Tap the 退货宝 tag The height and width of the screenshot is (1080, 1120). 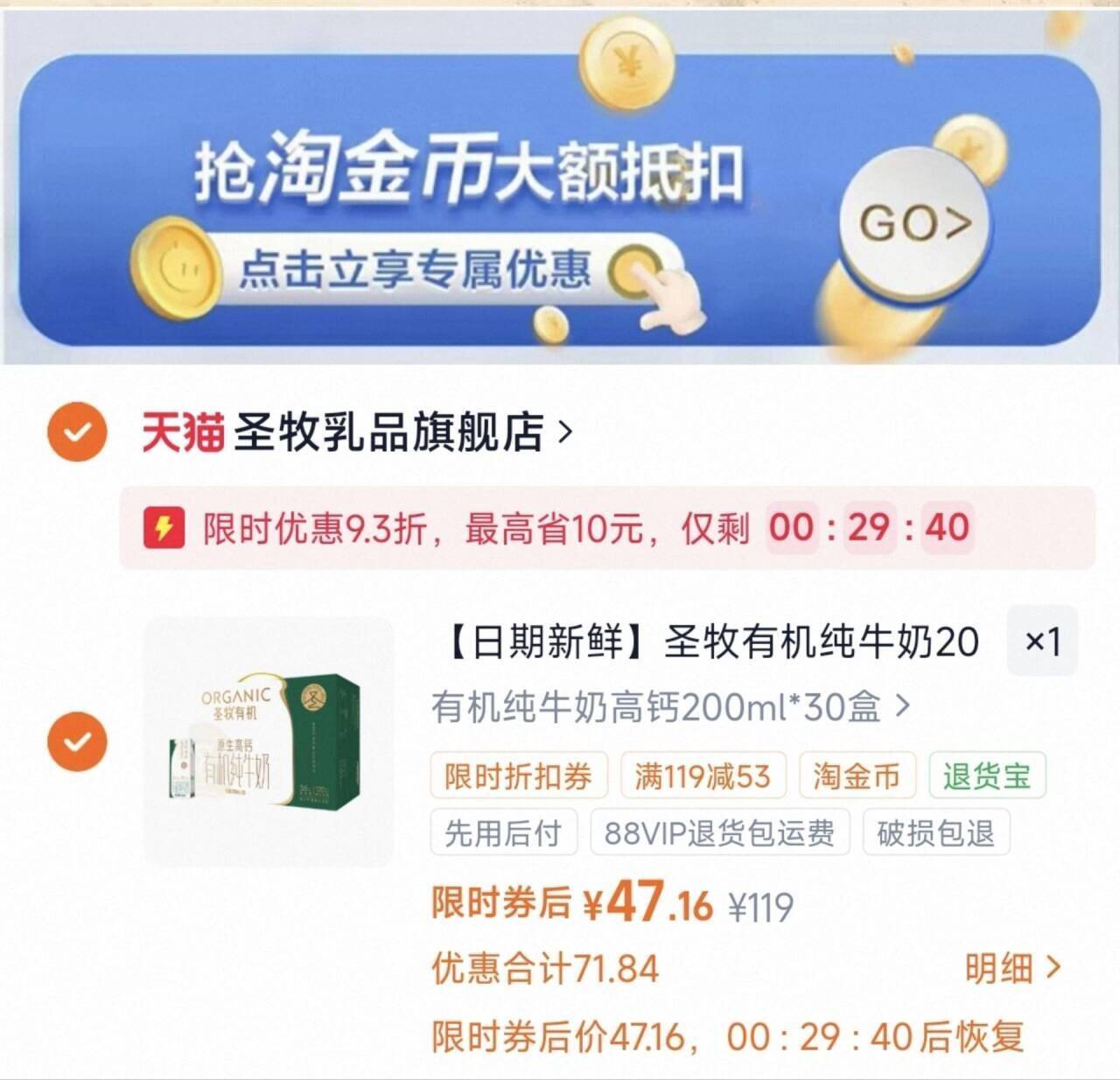(987, 775)
